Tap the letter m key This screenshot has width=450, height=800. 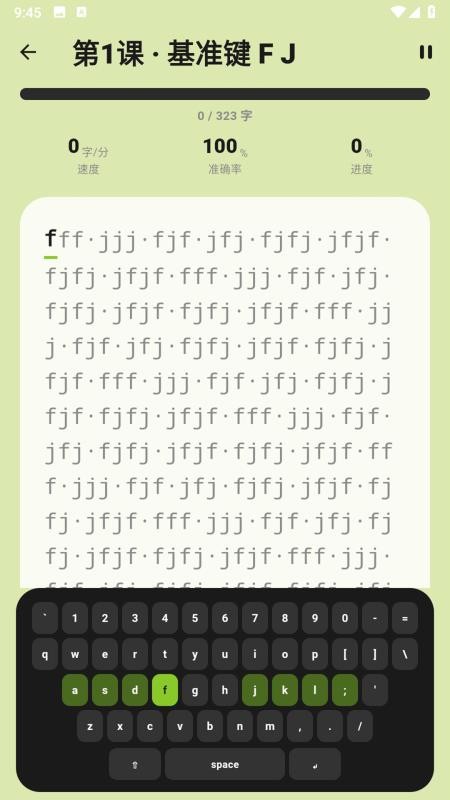pyautogui.click(x=270, y=727)
